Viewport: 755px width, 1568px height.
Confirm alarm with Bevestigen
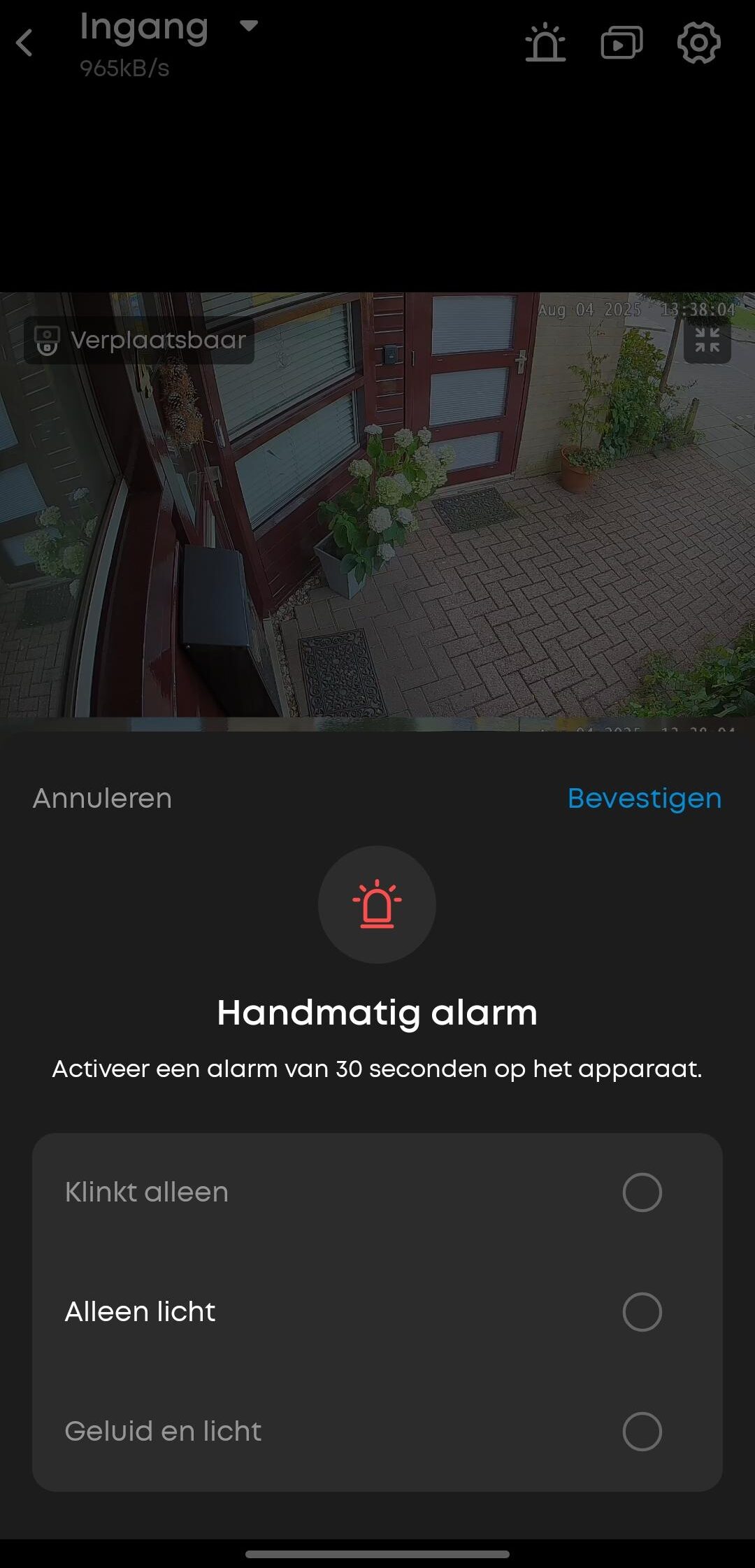pos(644,798)
